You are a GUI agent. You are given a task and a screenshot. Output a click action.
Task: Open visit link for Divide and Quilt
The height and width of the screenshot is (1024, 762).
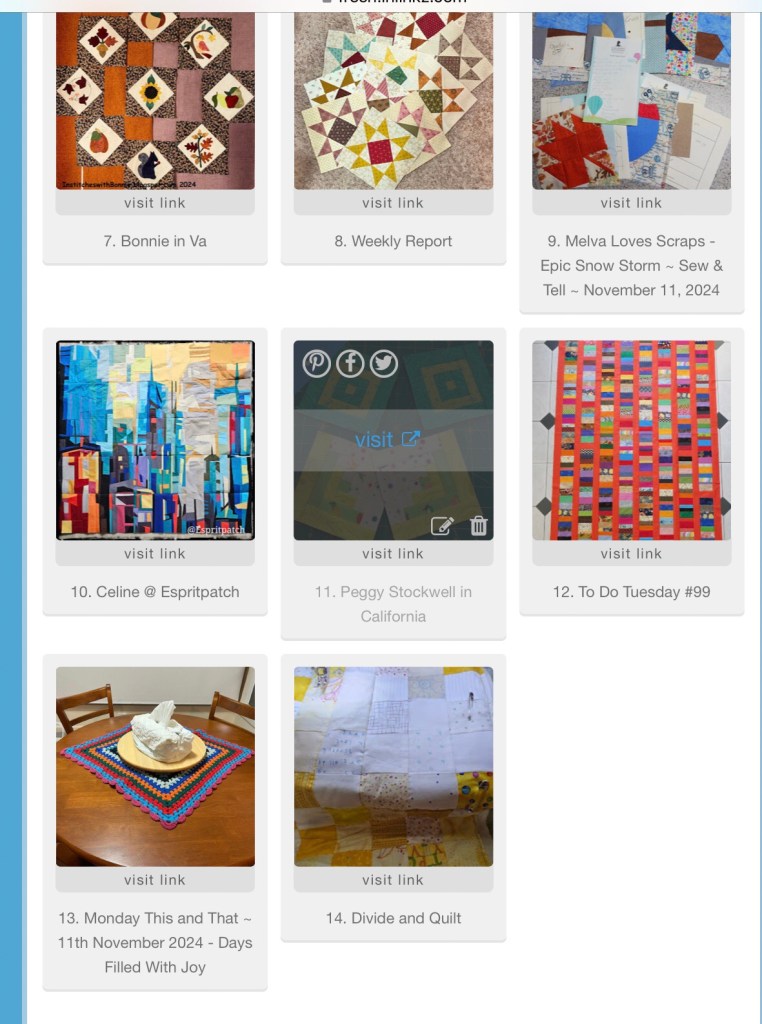(x=393, y=880)
